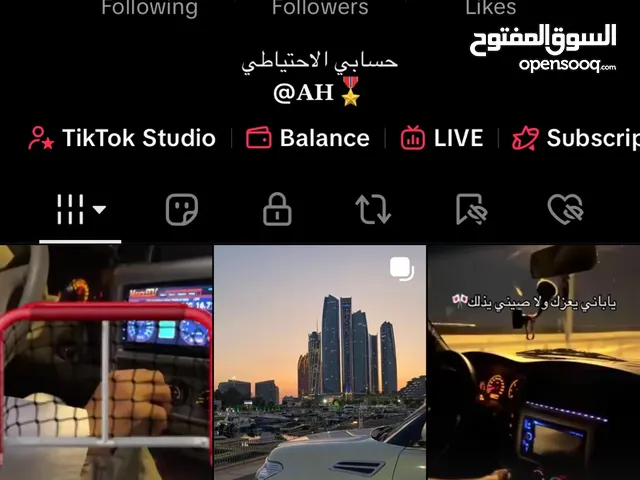Switch to the saved bookmarks tab

470,210
